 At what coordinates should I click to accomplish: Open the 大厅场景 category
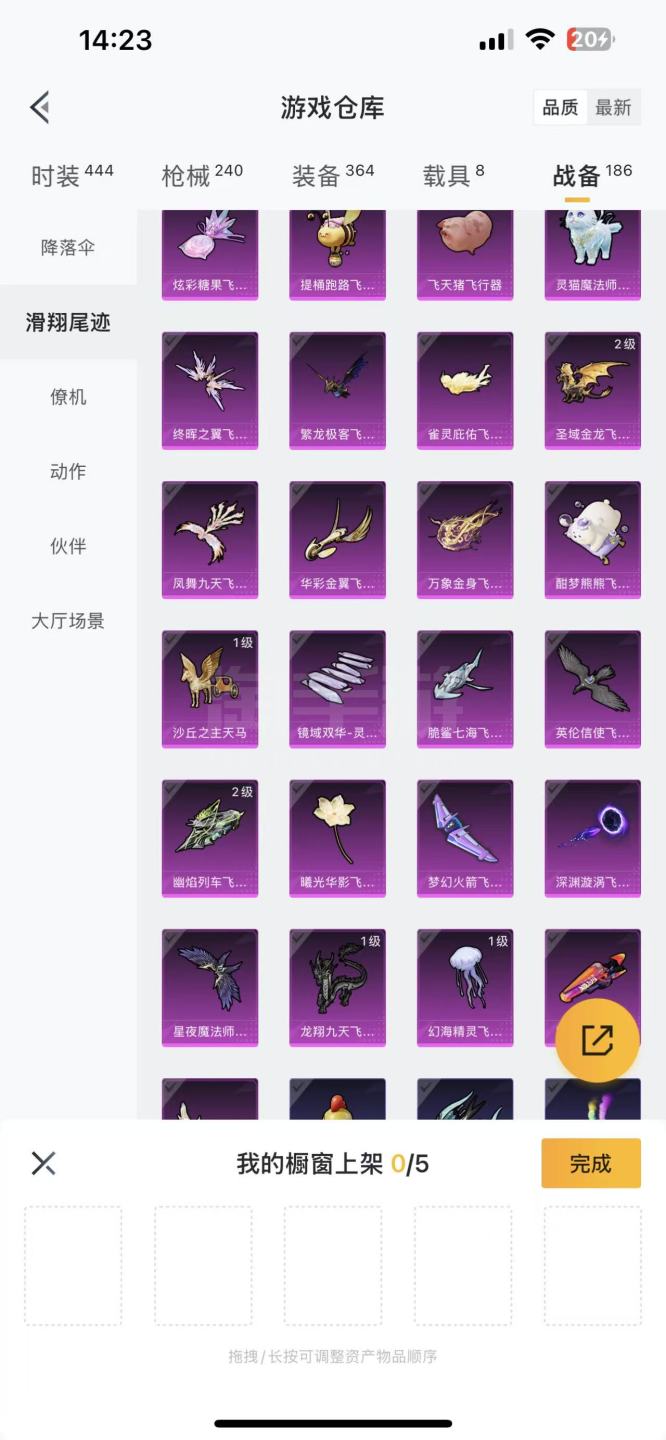pos(68,621)
